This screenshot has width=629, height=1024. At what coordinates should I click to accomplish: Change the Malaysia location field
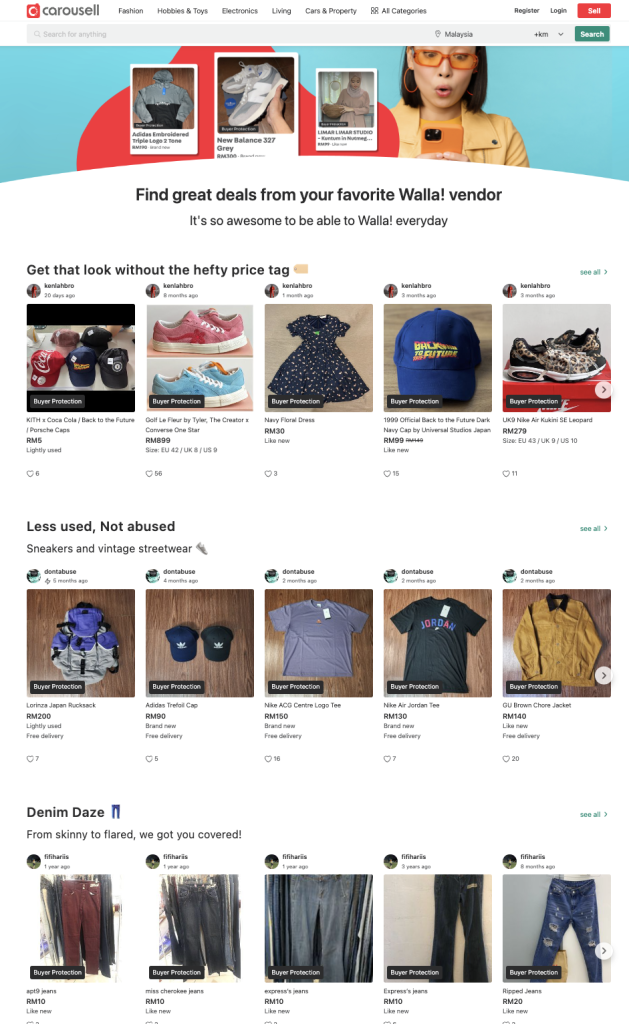480,34
